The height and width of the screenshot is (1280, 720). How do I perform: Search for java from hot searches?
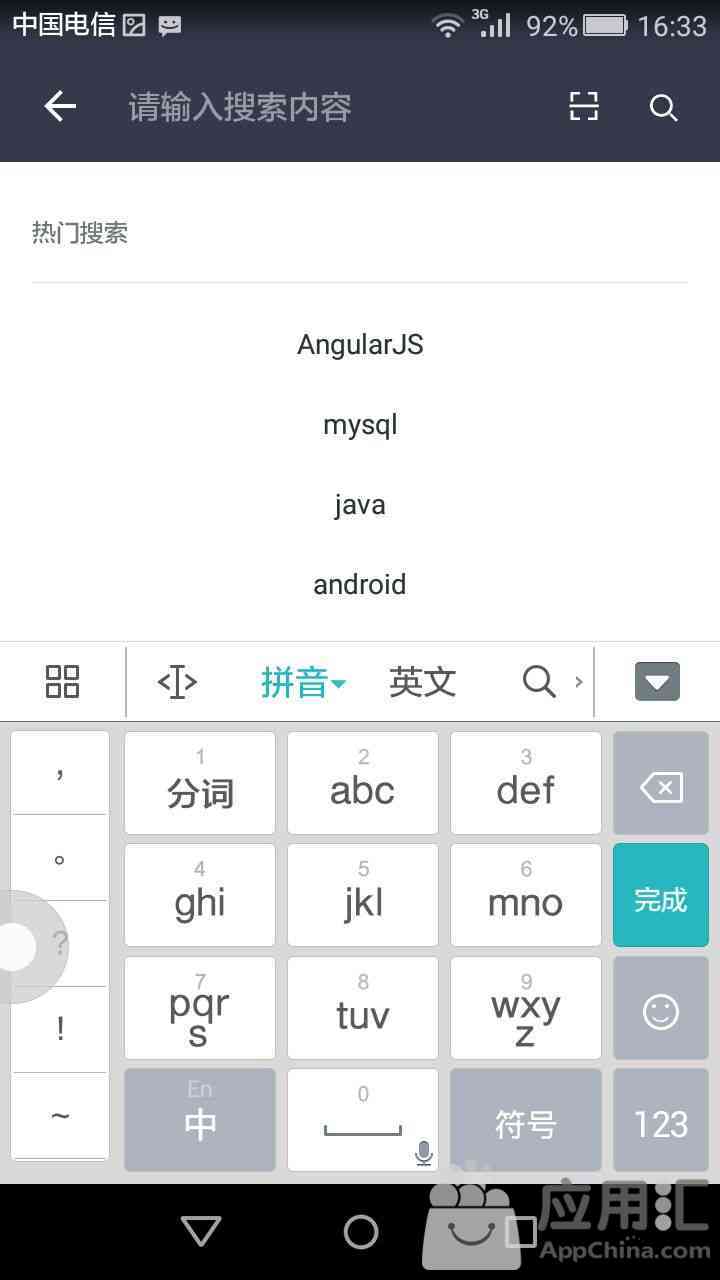point(360,505)
